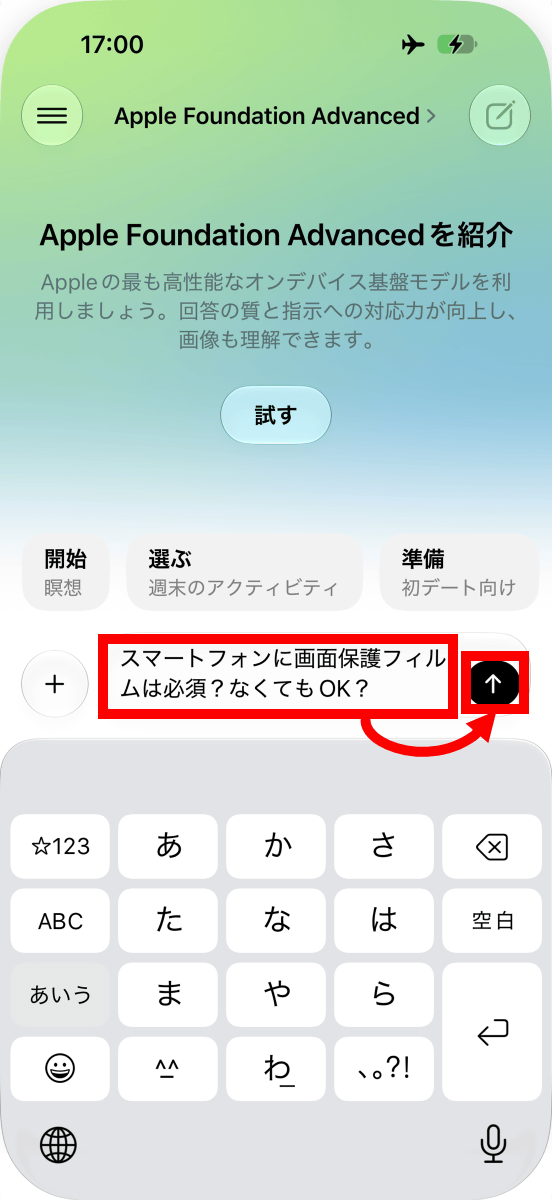Tap the 試す button
The height and width of the screenshot is (1200, 552).
point(276,415)
